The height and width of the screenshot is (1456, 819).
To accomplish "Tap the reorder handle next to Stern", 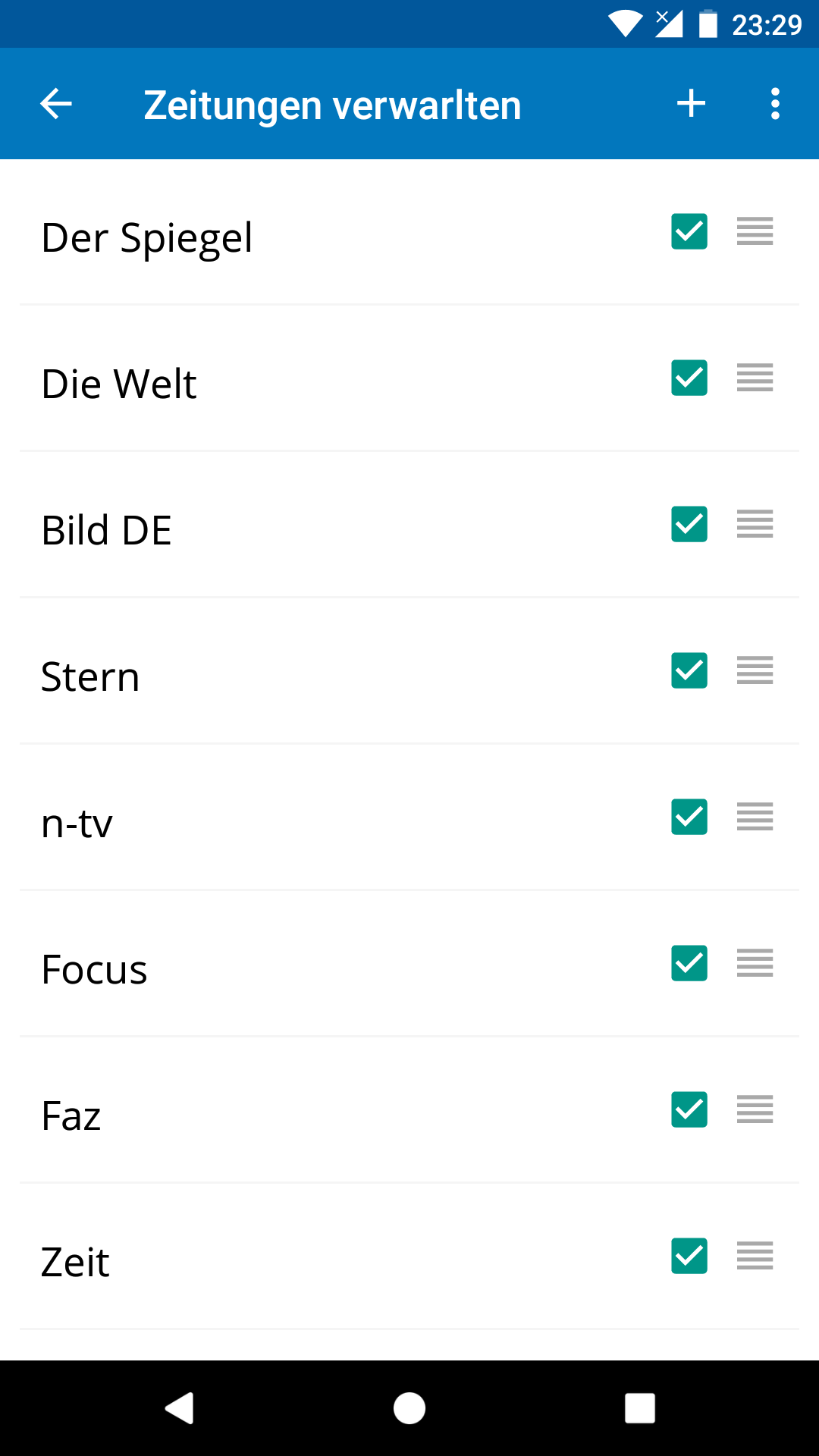I will 755,671.
